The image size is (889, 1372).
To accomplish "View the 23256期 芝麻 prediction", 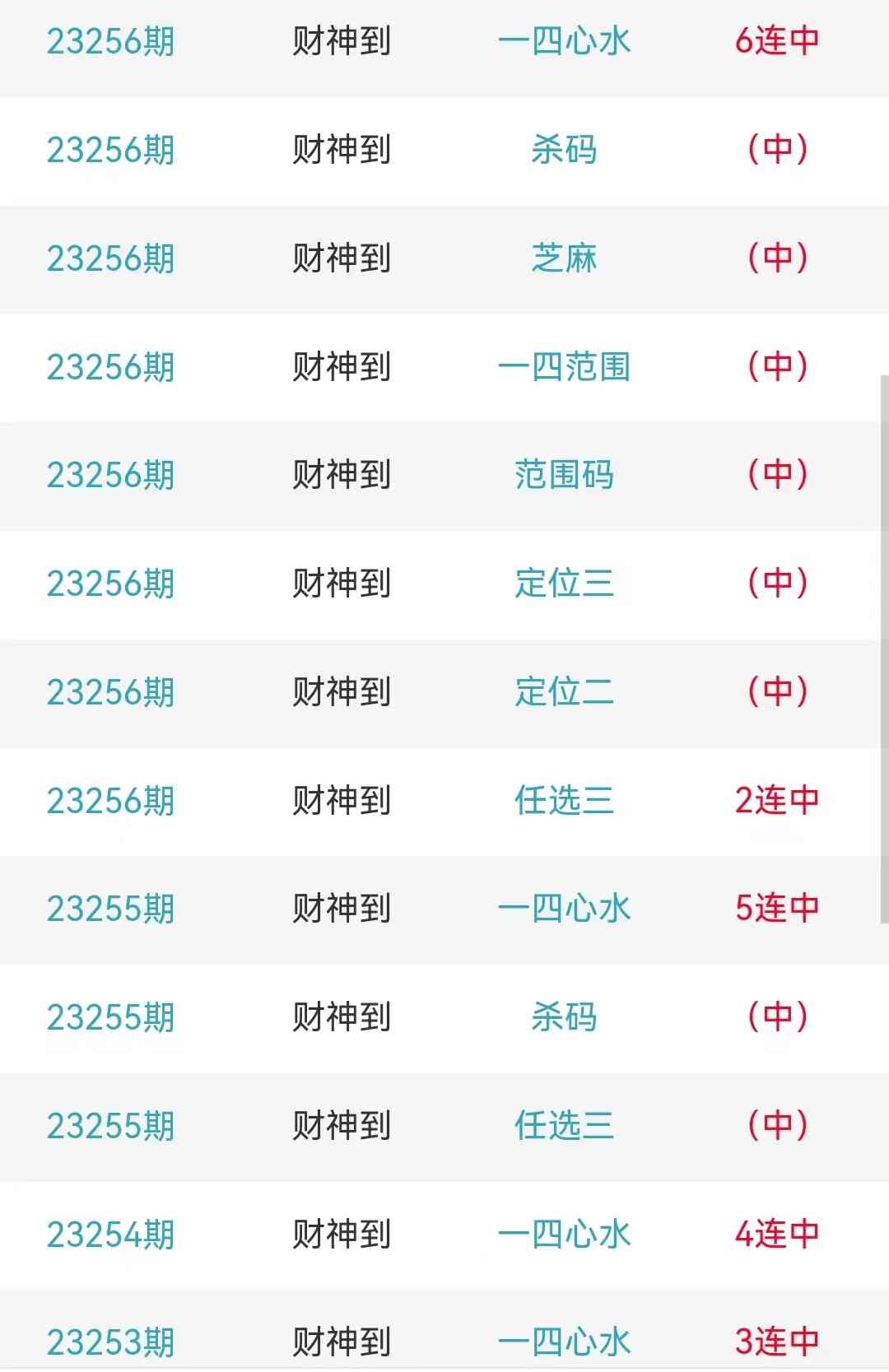I will coord(564,258).
